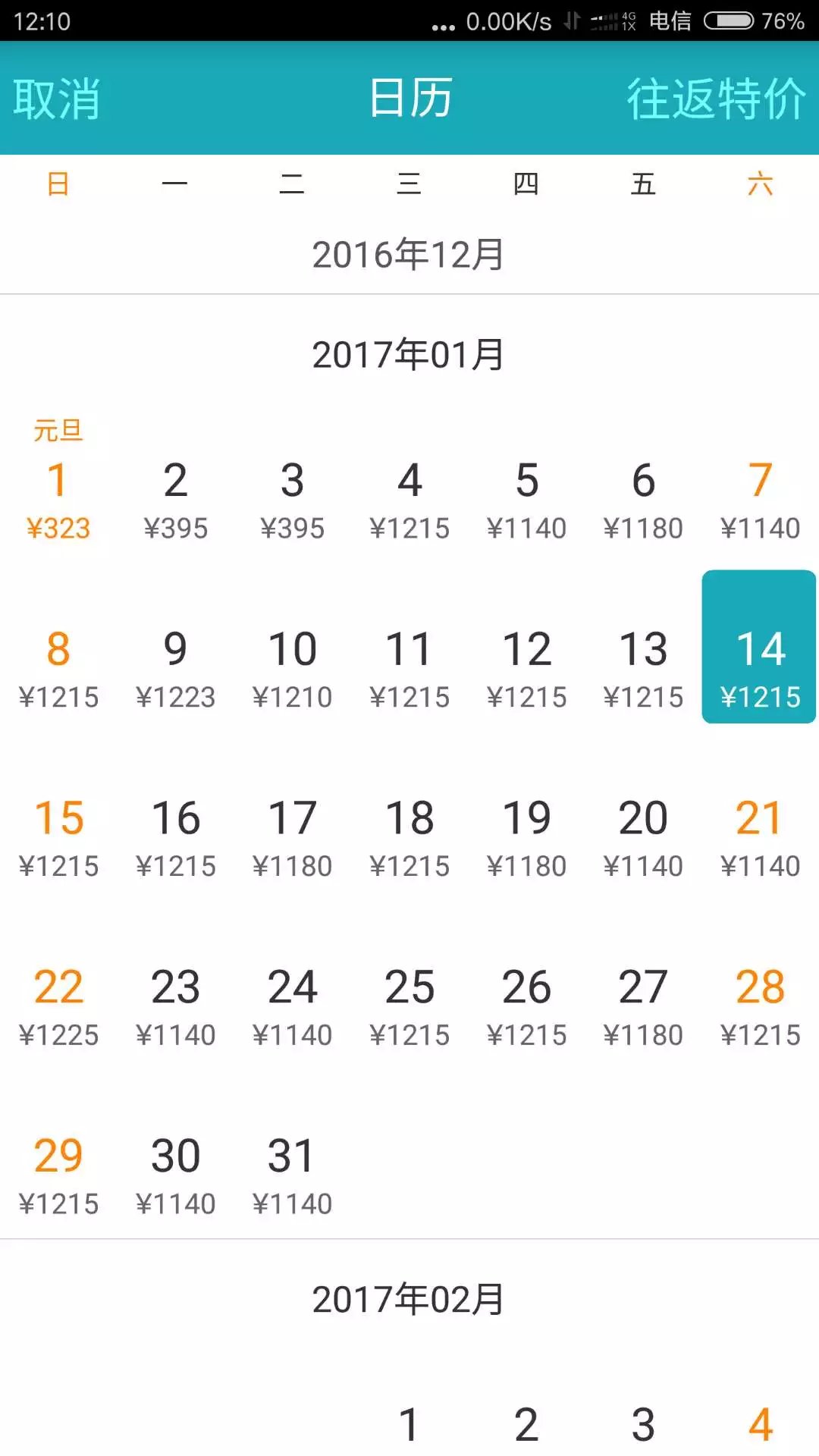Select January 1 priced ¥323
819x1456 pixels.
click(58, 499)
